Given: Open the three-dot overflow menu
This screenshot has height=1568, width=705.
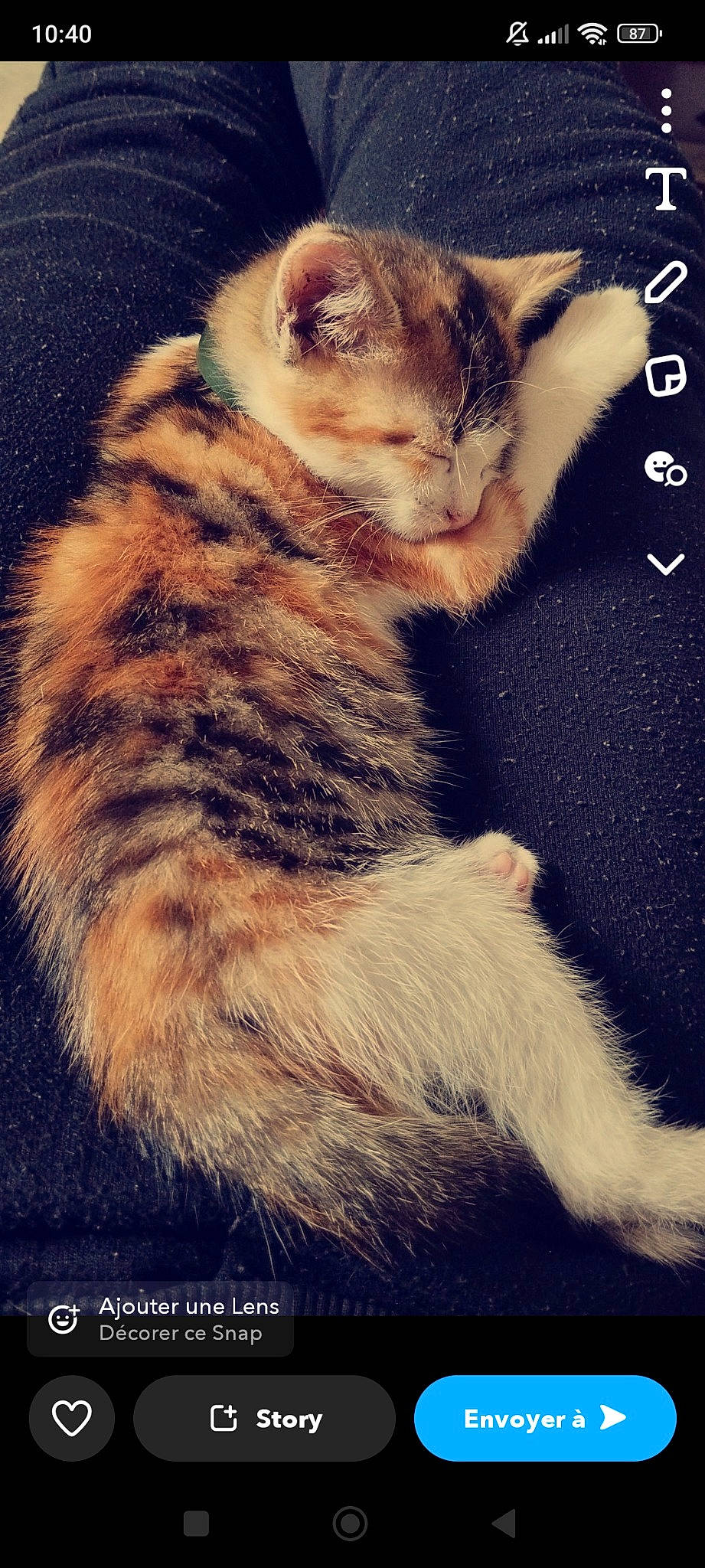Looking at the screenshot, I should 666,111.
